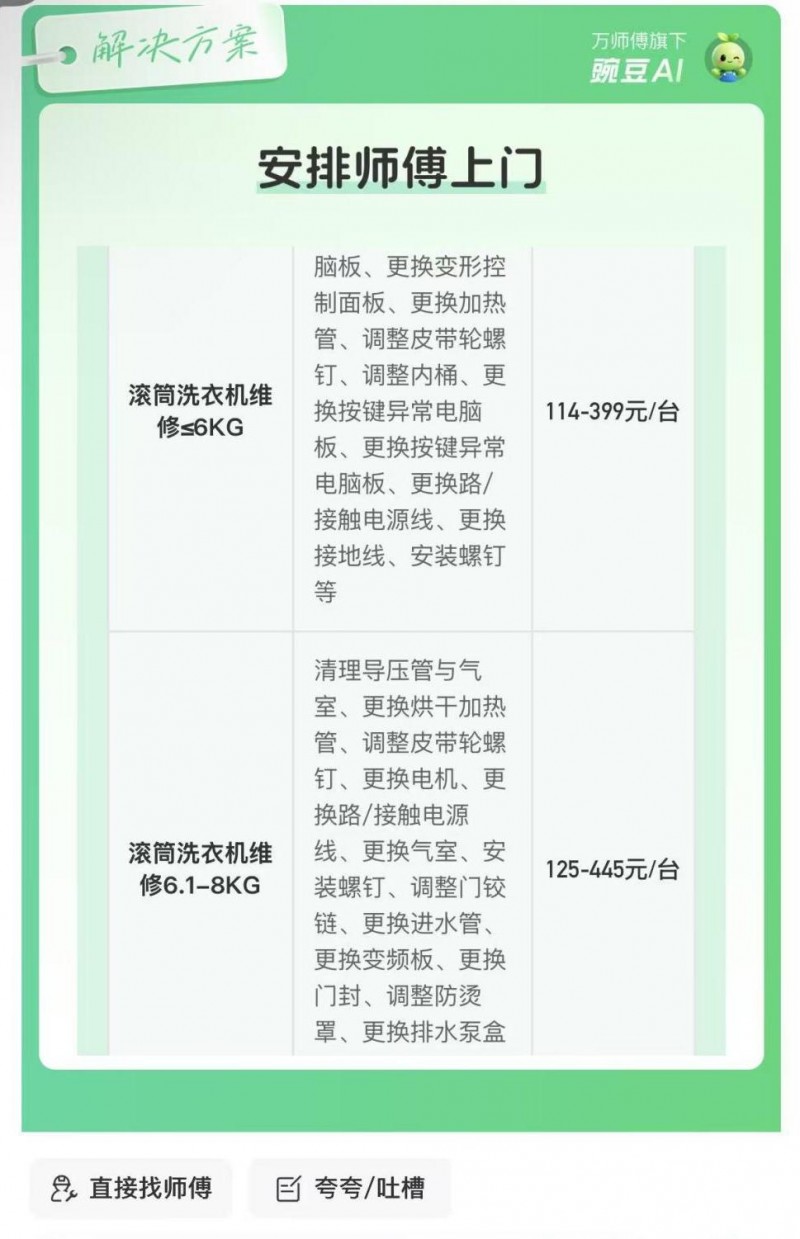The height and width of the screenshot is (1239, 800).
Task: Tap the 直接找师傅 button
Action: (x=131, y=1188)
